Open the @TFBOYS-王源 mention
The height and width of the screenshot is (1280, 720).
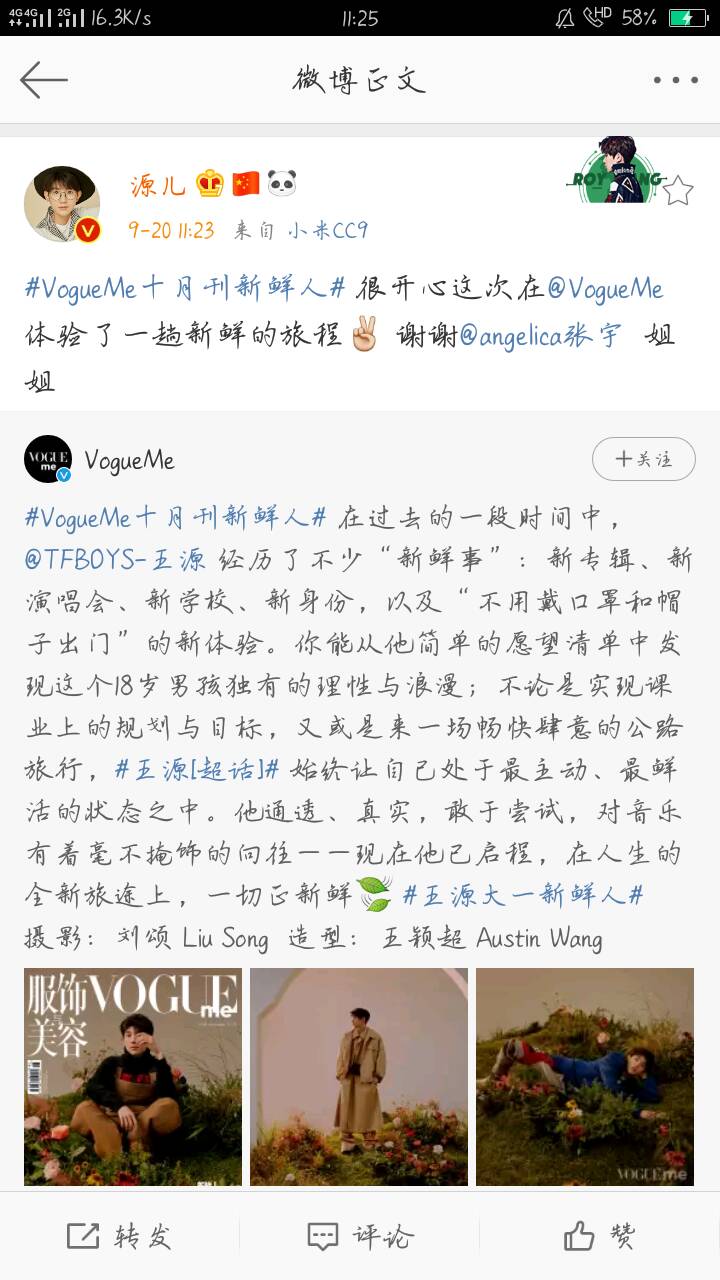pos(115,559)
